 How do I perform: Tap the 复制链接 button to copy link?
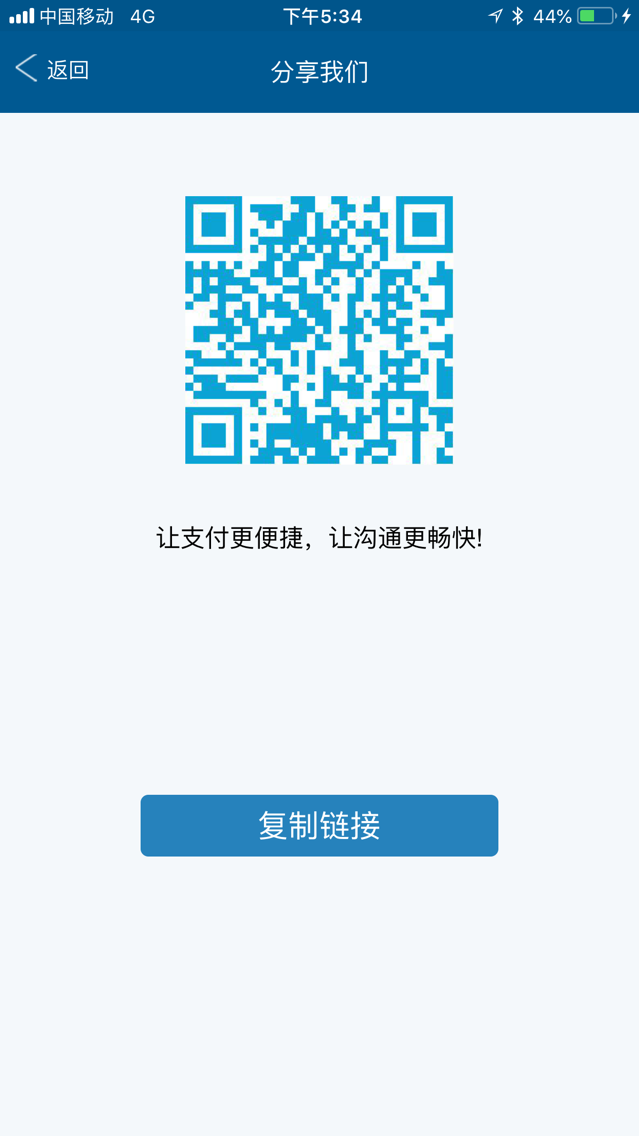pyautogui.click(x=319, y=826)
